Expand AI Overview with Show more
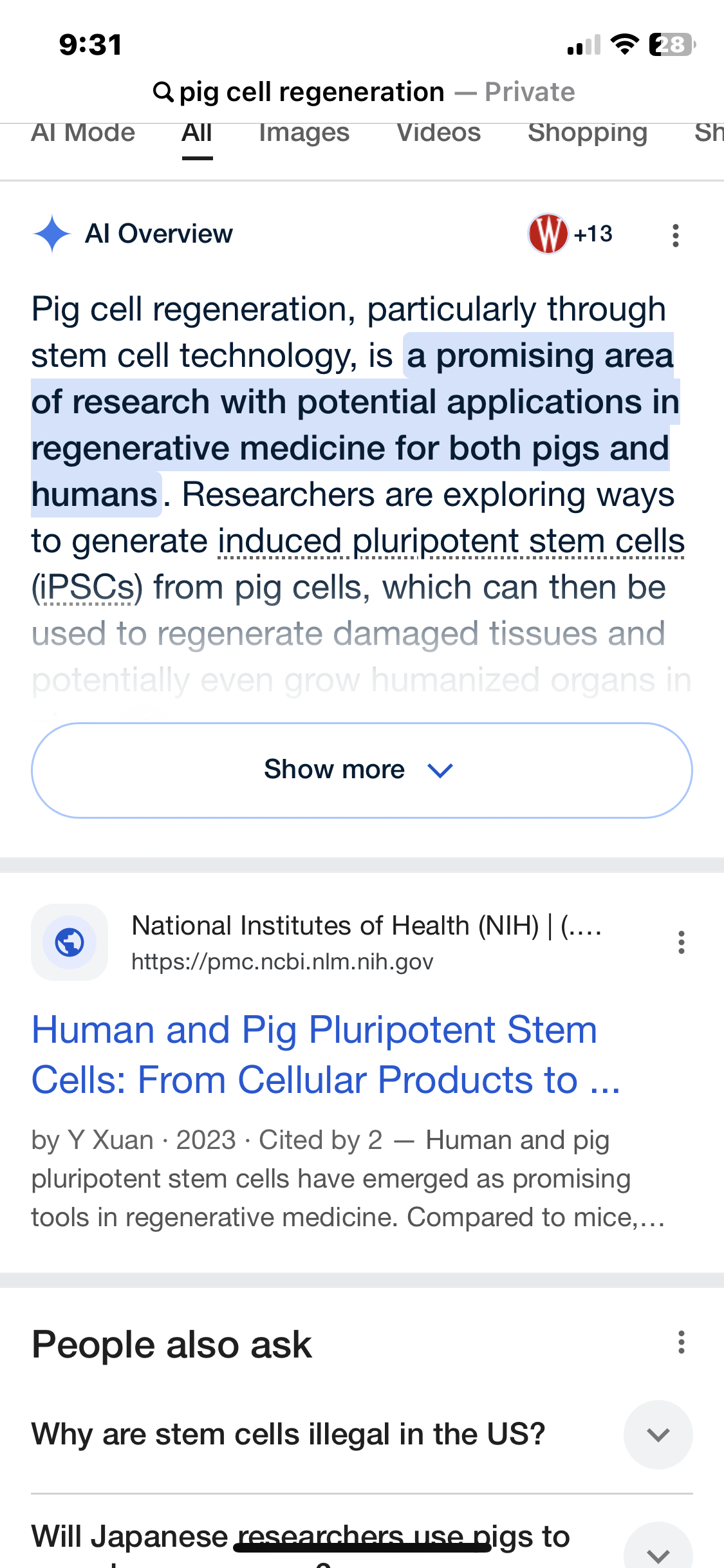Screen dimensions: 724x1568 coord(362,770)
